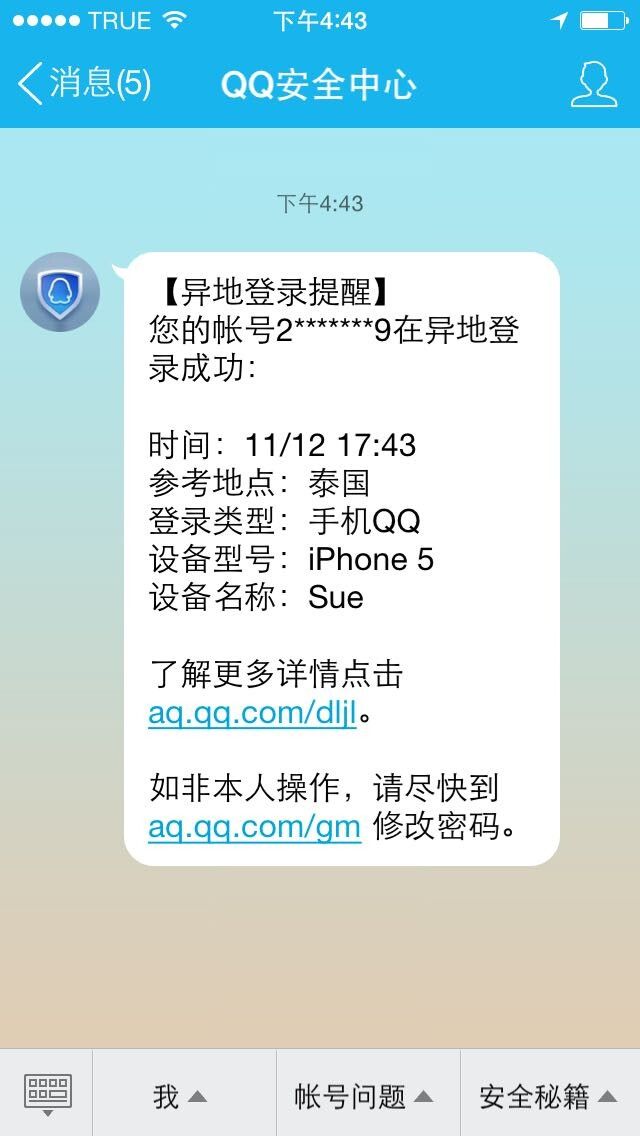This screenshot has height=1136, width=640.
Task: Expand the 我 menu
Action: tap(183, 1096)
